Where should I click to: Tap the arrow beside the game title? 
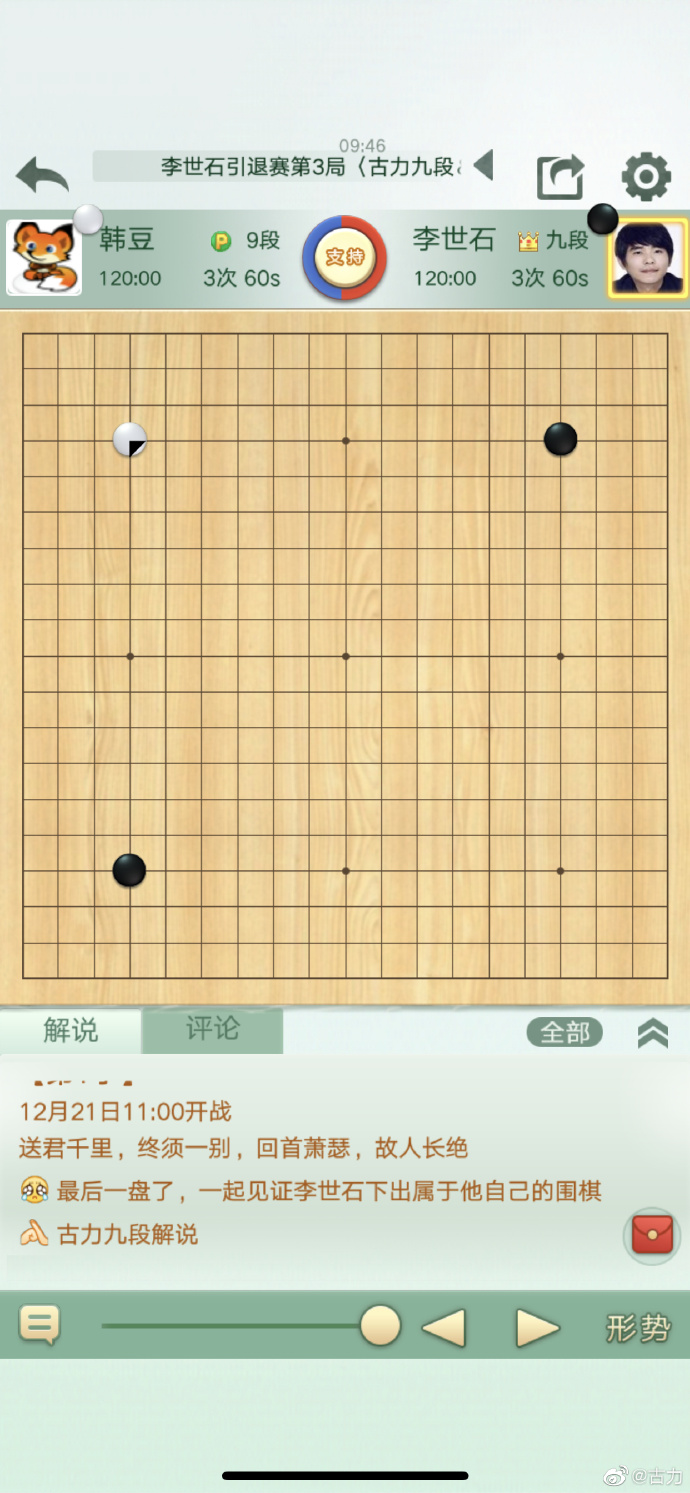tap(484, 165)
